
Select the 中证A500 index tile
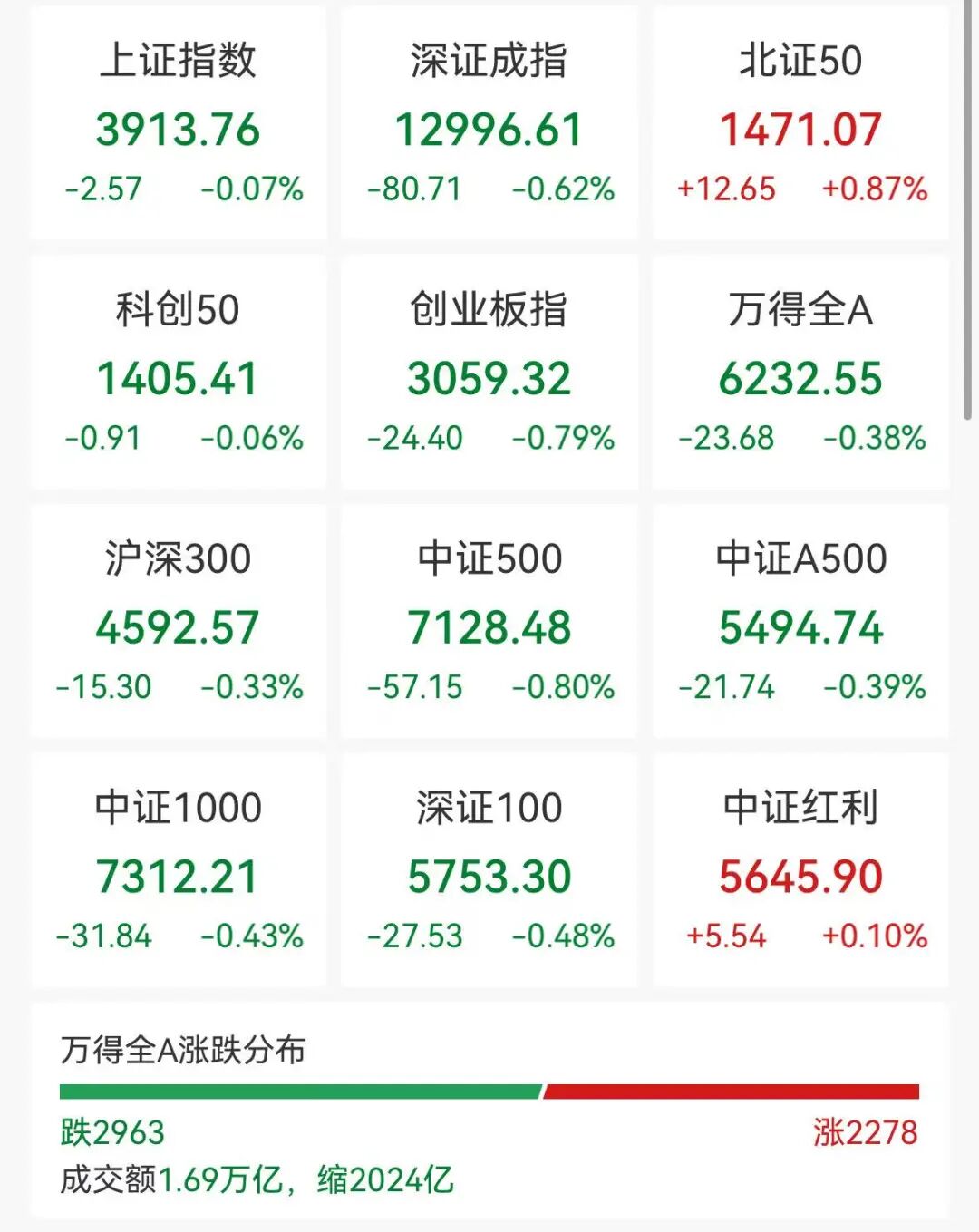(800, 622)
